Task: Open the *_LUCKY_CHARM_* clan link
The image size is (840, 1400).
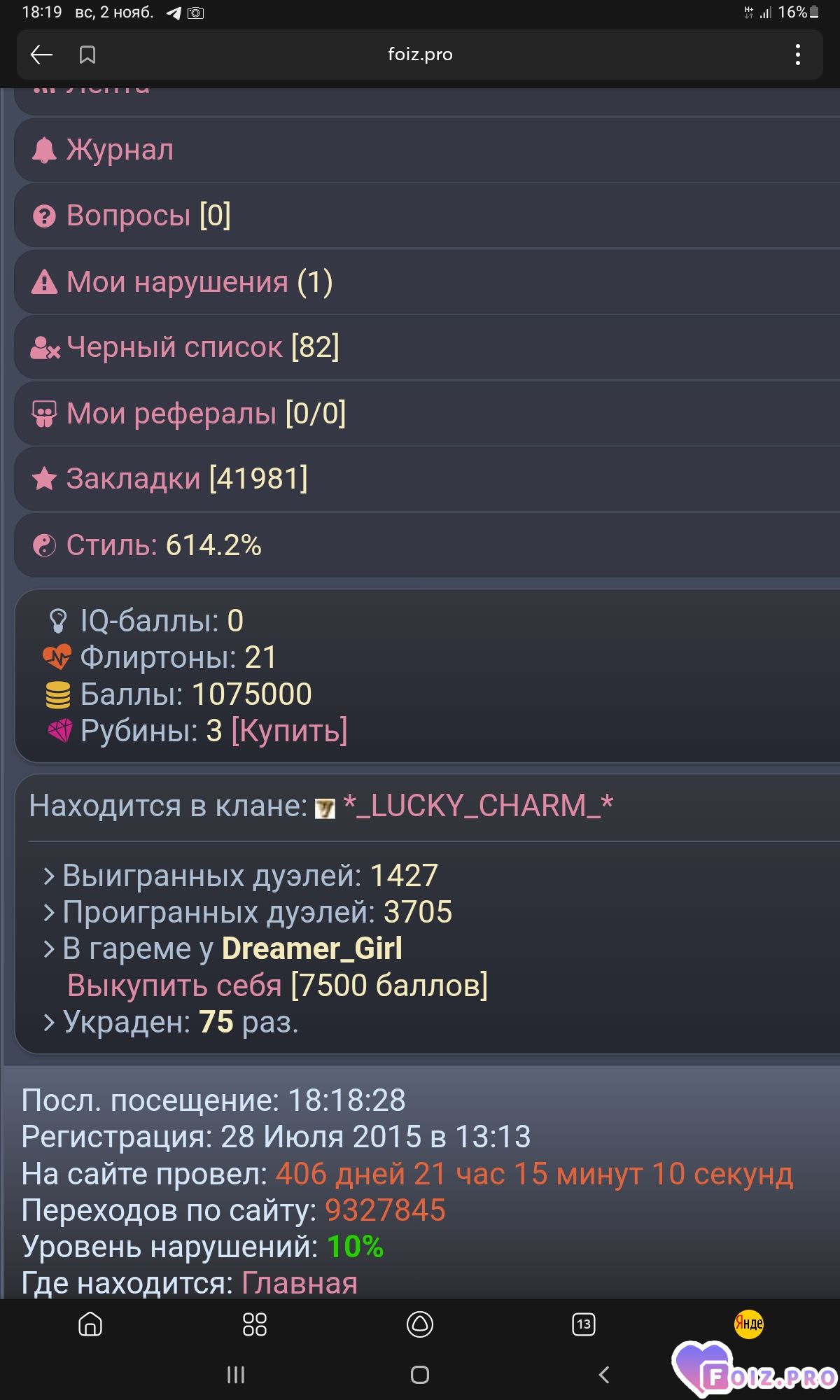Action: pos(478,806)
